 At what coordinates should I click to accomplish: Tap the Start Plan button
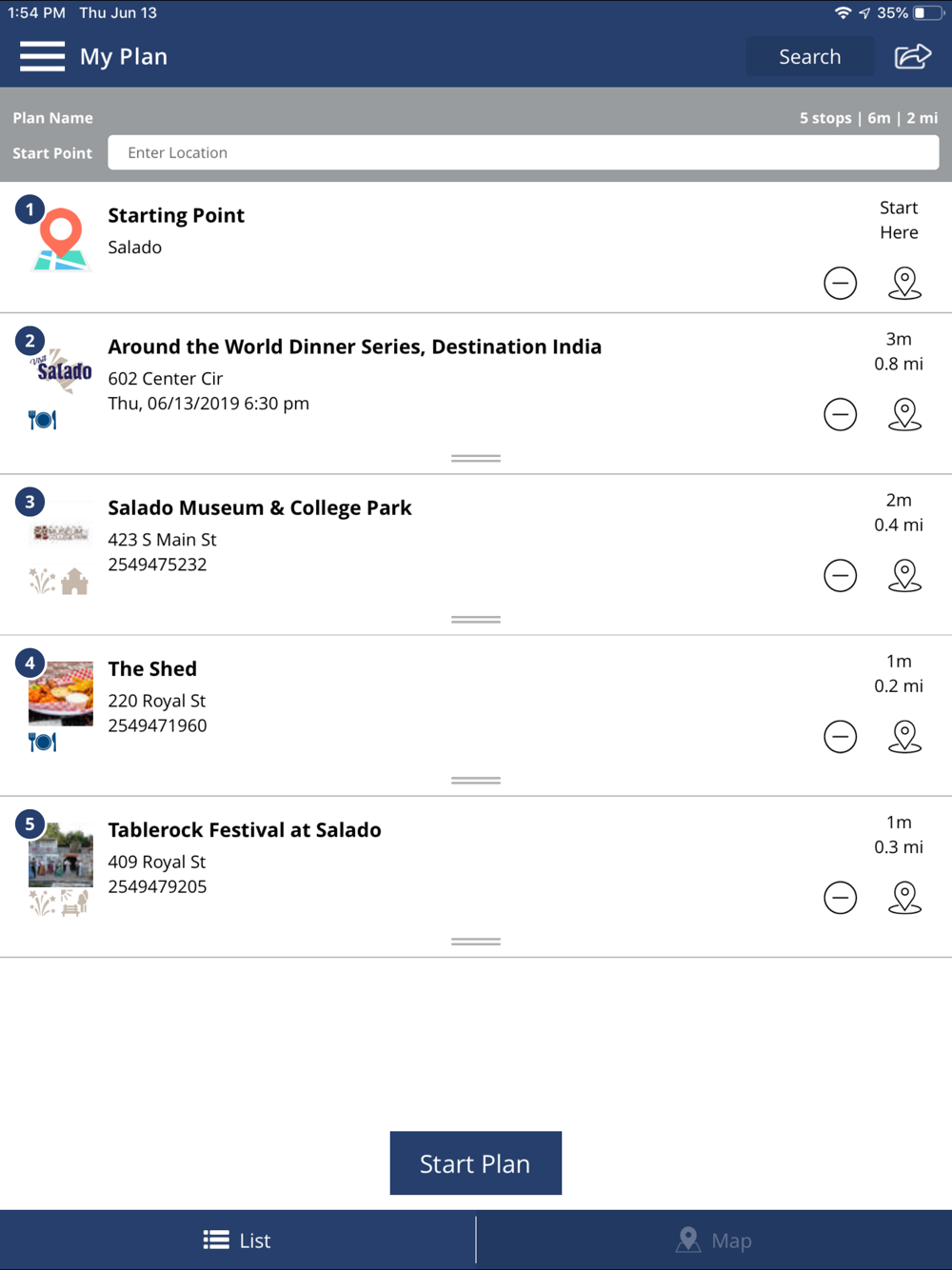[x=476, y=1162]
